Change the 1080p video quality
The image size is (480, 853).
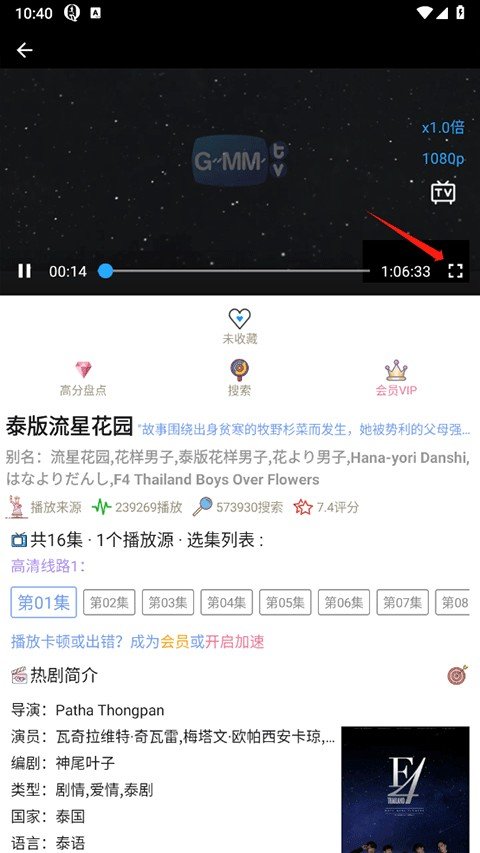click(x=443, y=158)
